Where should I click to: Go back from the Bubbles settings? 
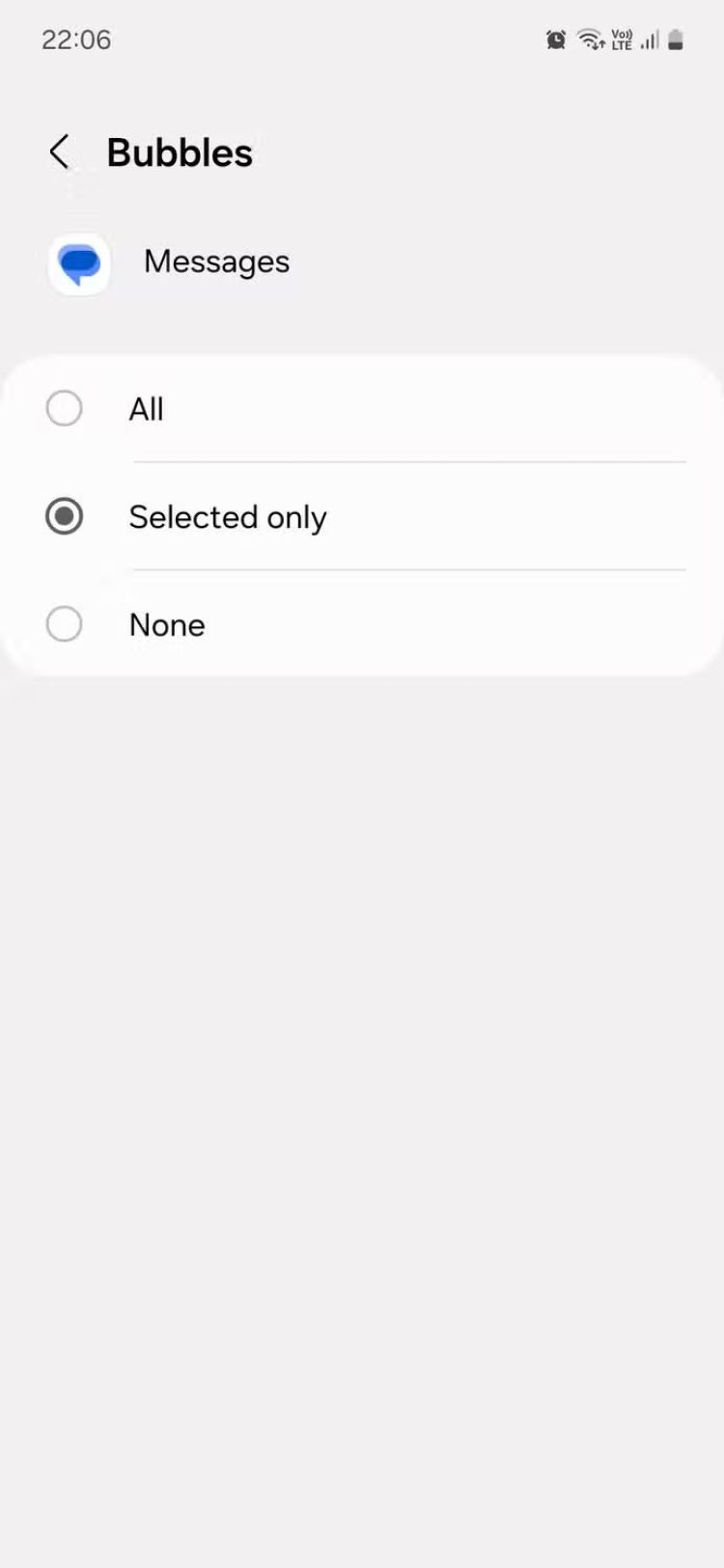(x=60, y=152)
